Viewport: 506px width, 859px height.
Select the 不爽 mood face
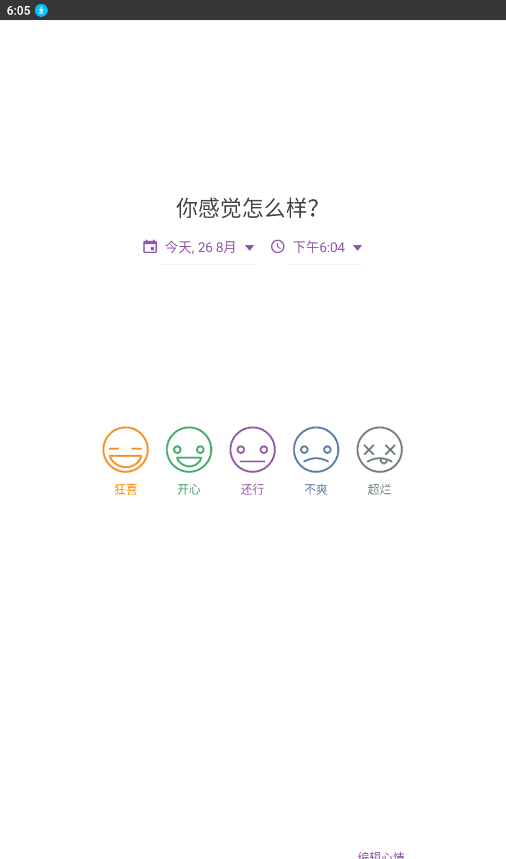(x=316, y=450)
